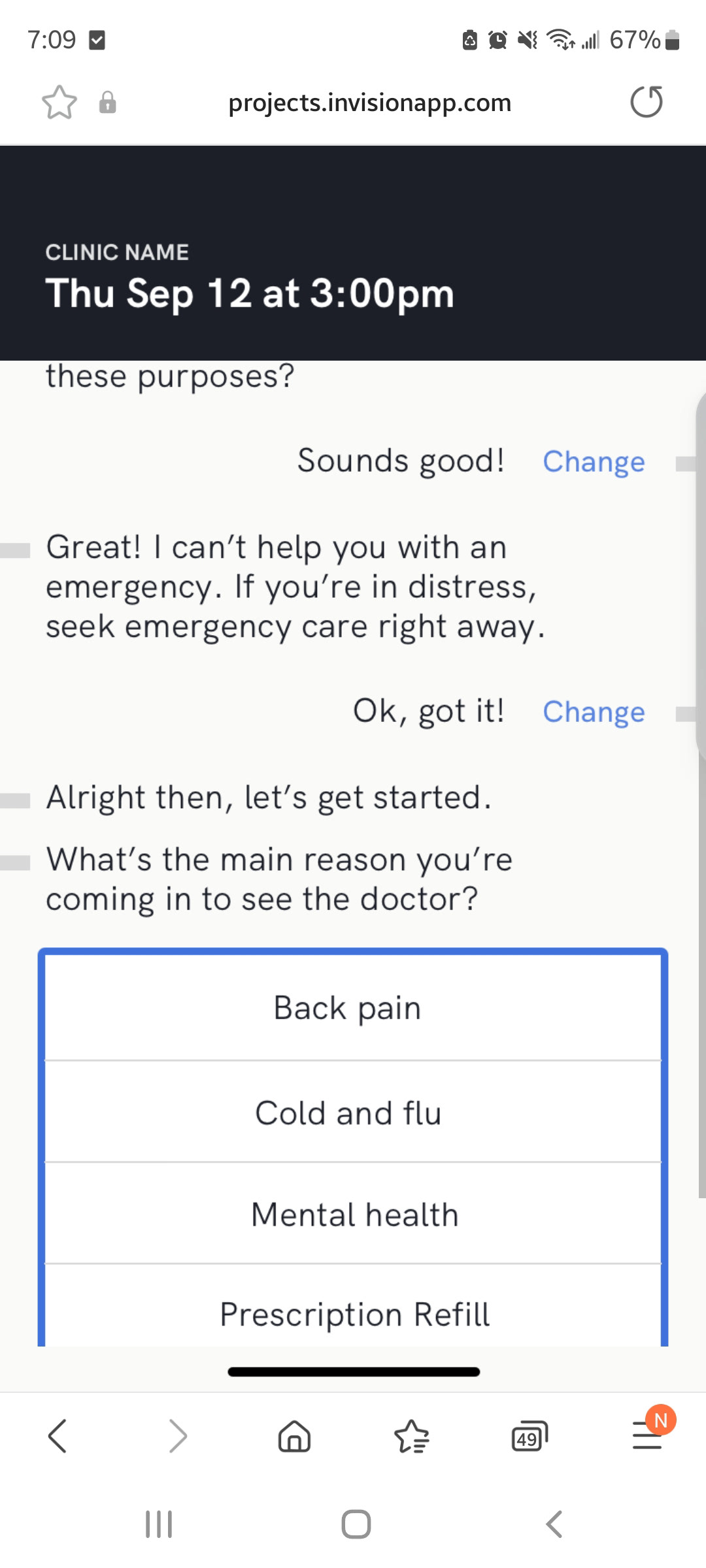Pick Mental health option
Screen dimensions: 706x1568
point(353,1214)
